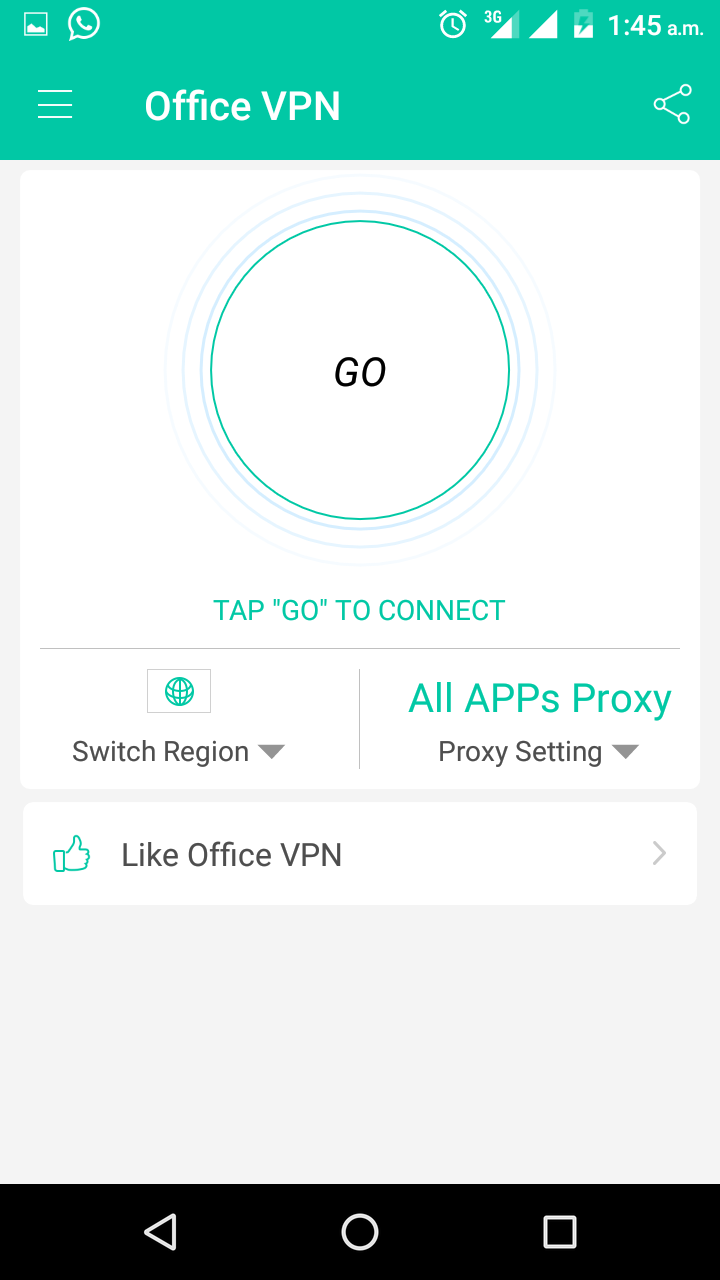Go back using the system back button
The image size is (720, 1280).
160,1232
